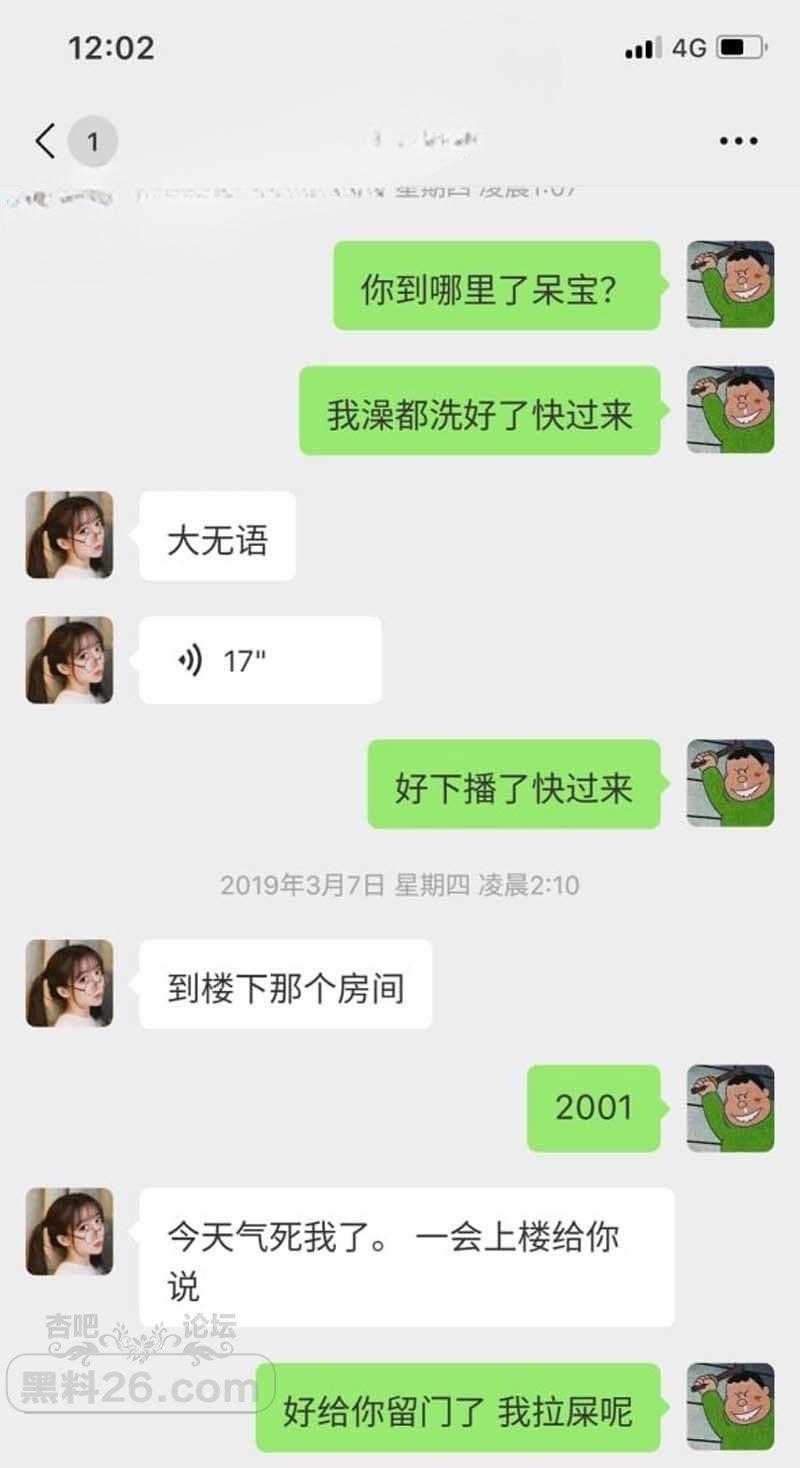The image size is (800, 1468).
Task: Open sender's avatar beside "大无语" message
Action: point(69,535)
